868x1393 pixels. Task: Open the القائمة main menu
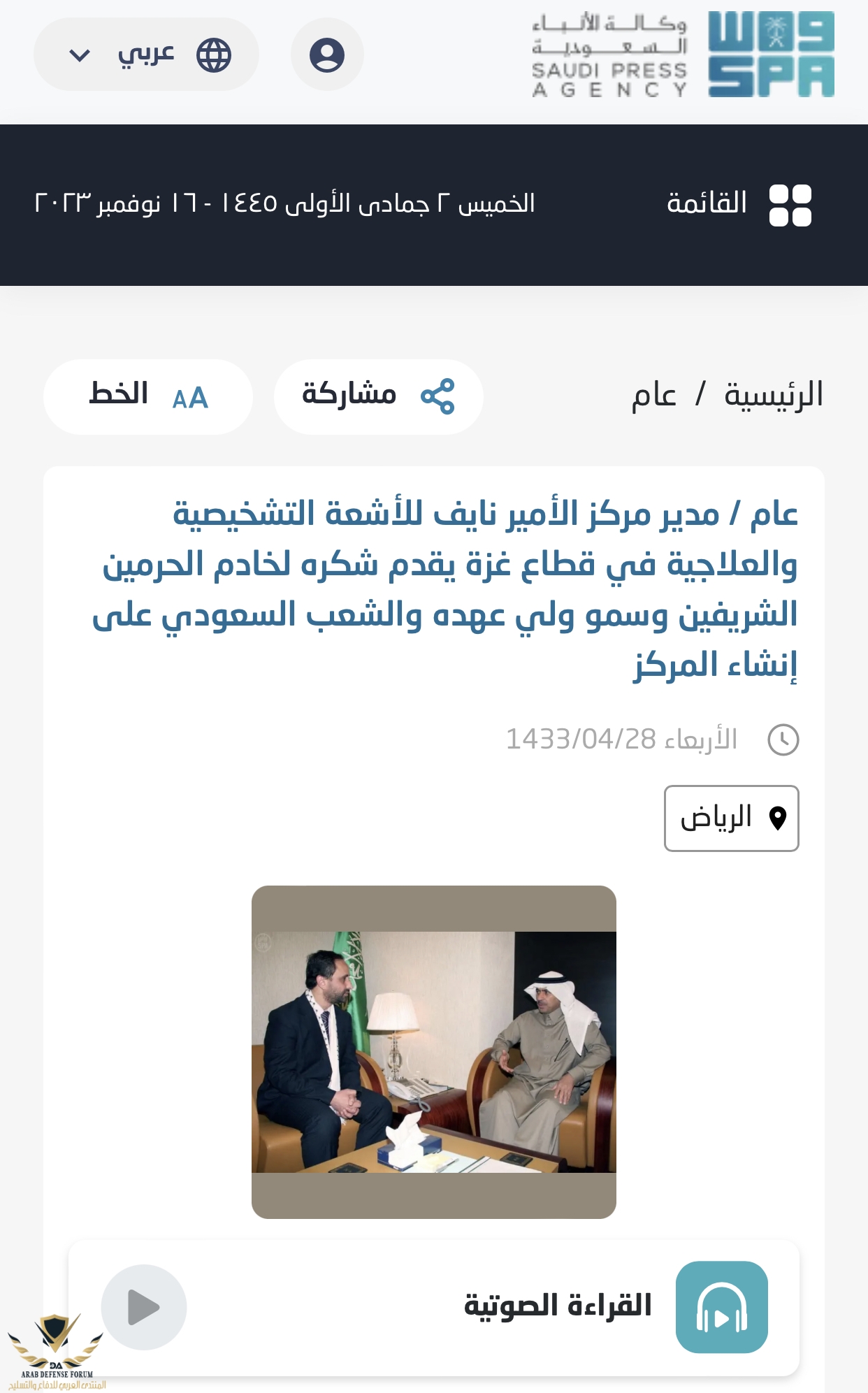[739, 204]
